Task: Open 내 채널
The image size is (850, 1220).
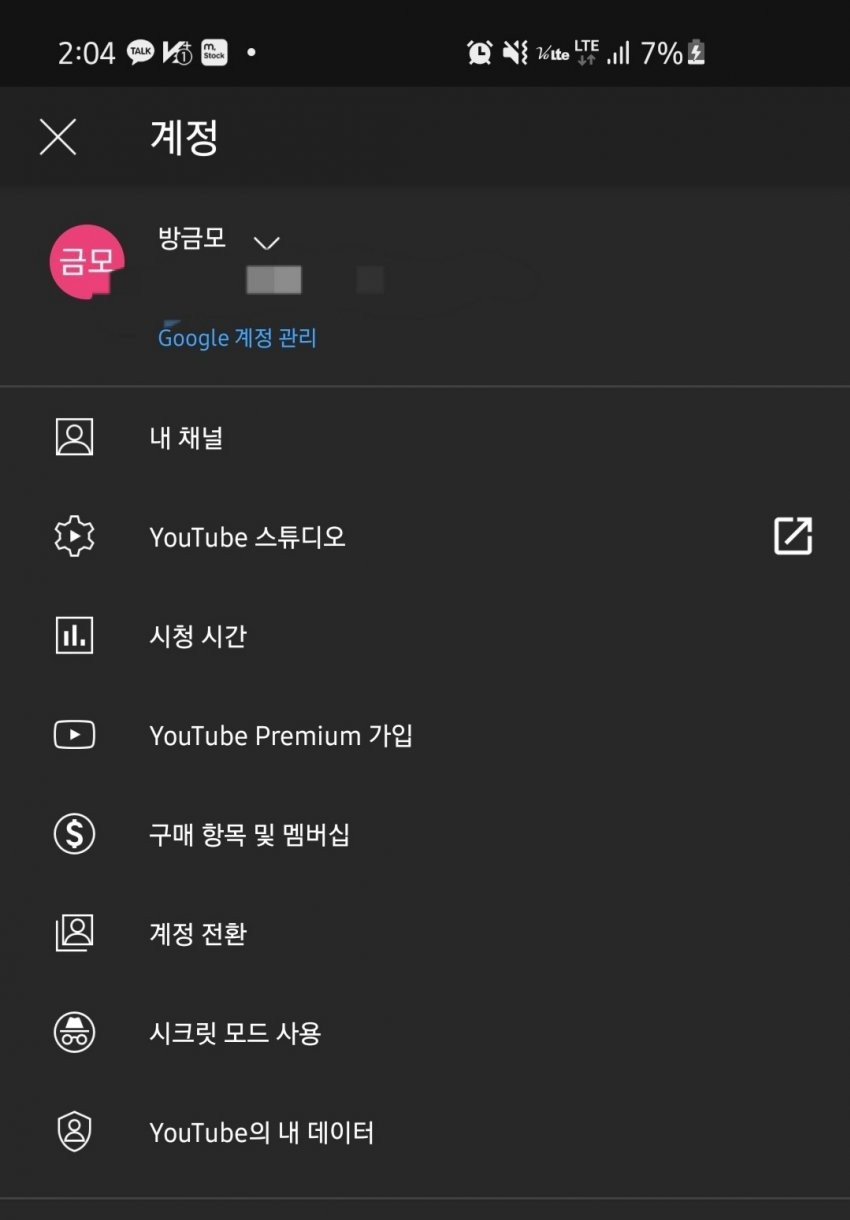Action: pyautogui.click(x=187, y=438)
